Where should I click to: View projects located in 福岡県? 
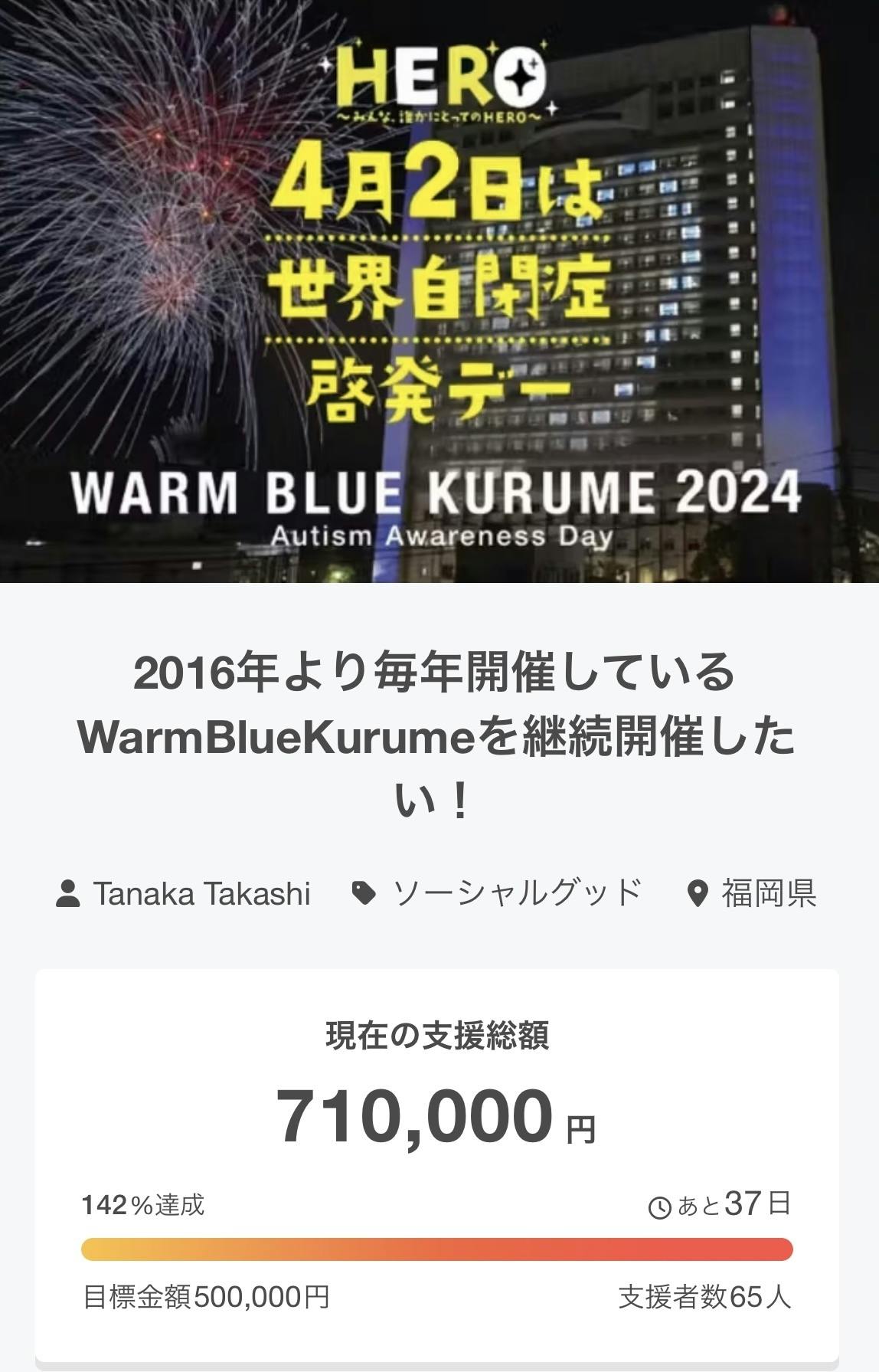coord(767,893)
